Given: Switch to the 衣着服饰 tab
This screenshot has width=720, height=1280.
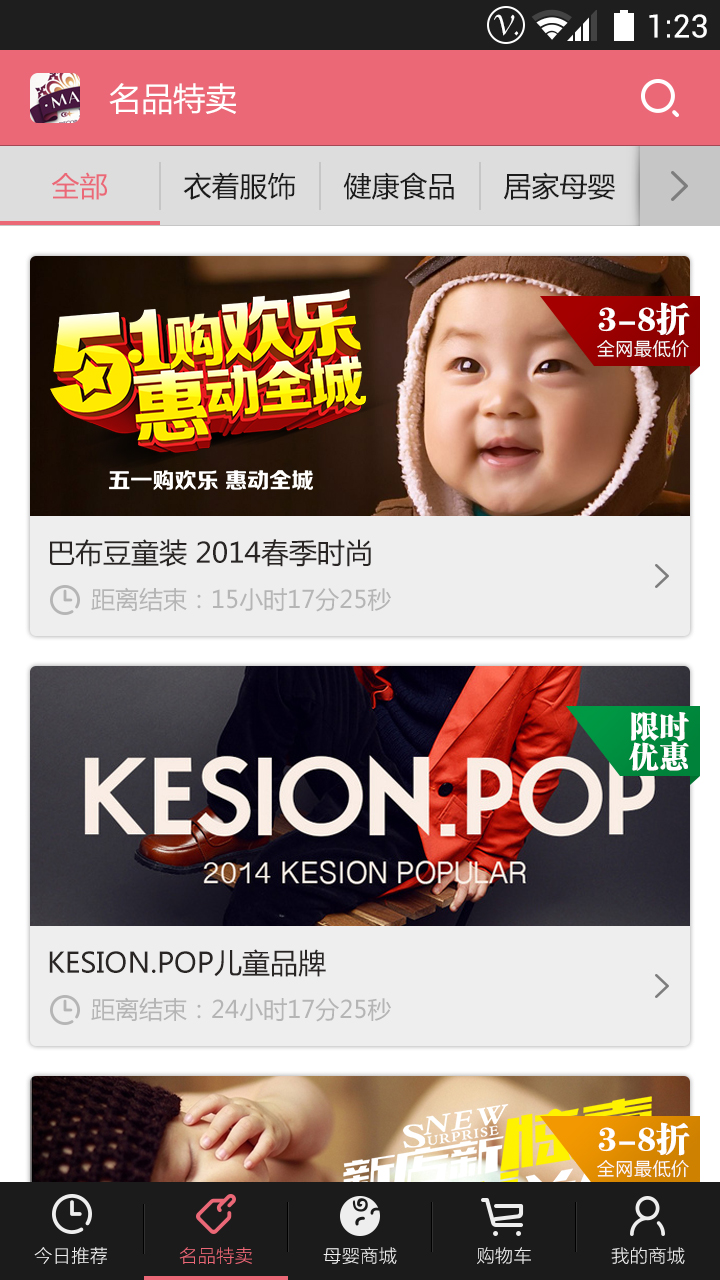Looking at the screenshot, I should (239, 186).
